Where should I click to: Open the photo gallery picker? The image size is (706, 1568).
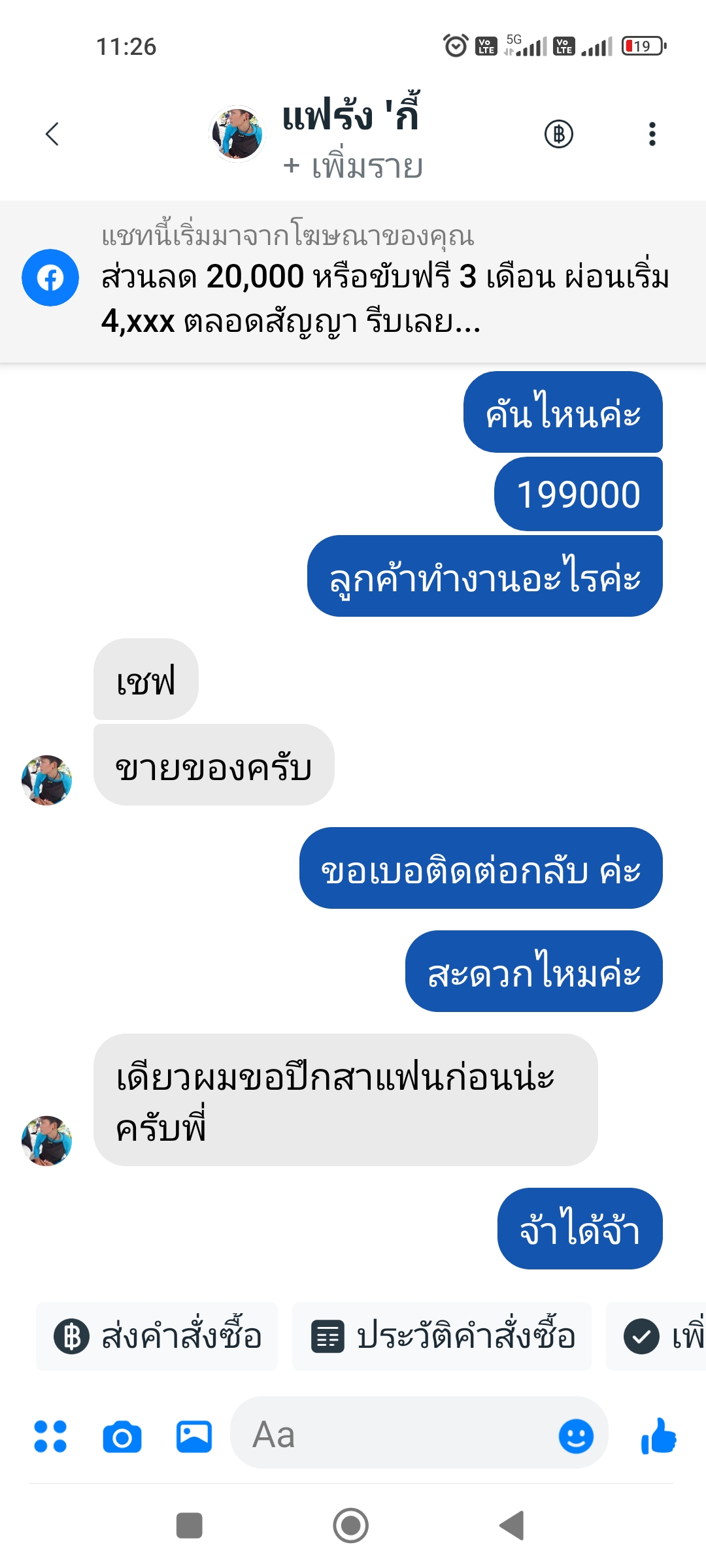point(193,1436)
